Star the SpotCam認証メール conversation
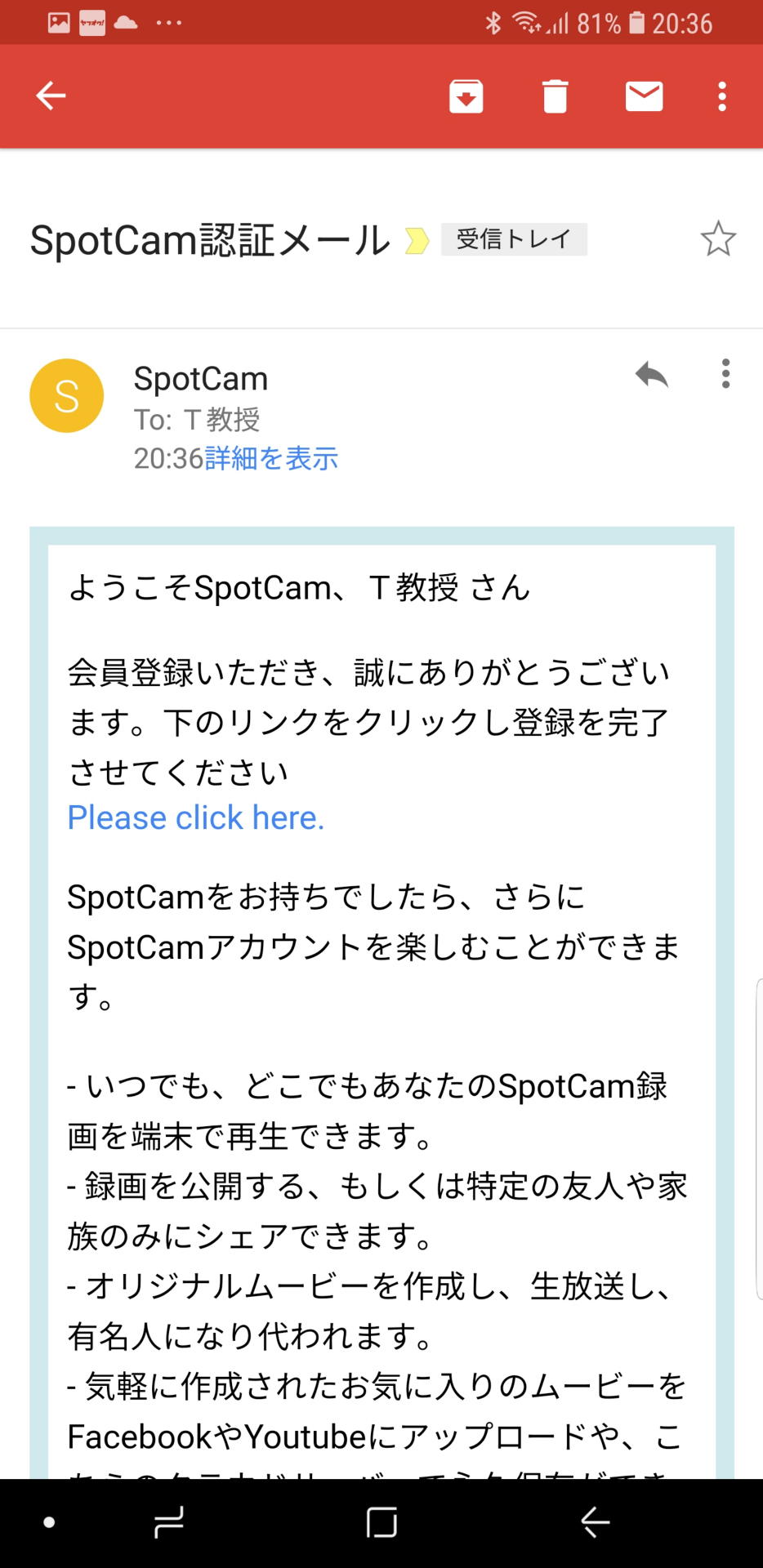The width and height of the screenshot is (763, 1568). click(x=718, y=239)
